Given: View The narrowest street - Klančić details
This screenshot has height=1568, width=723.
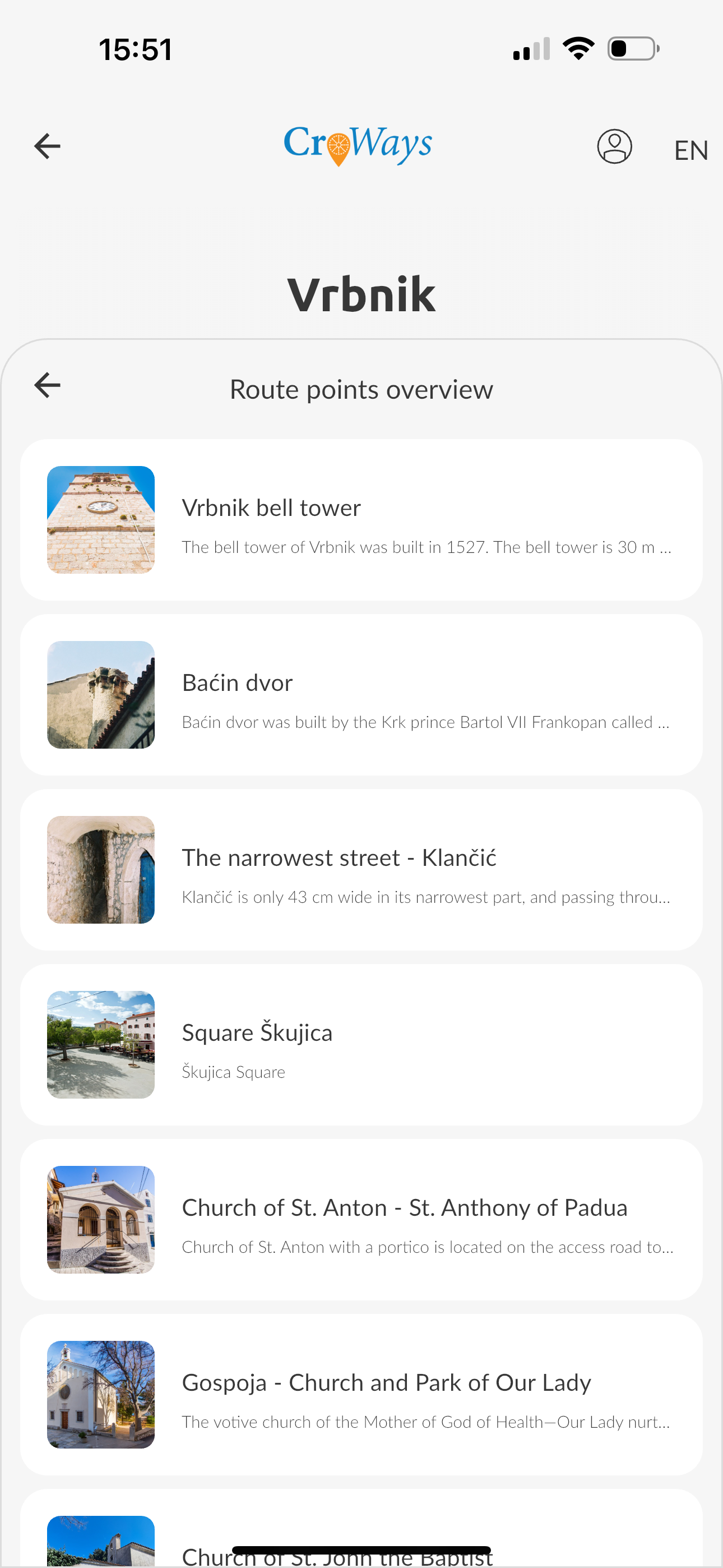Looking at the screenshot, I should [x=361, y=870].
